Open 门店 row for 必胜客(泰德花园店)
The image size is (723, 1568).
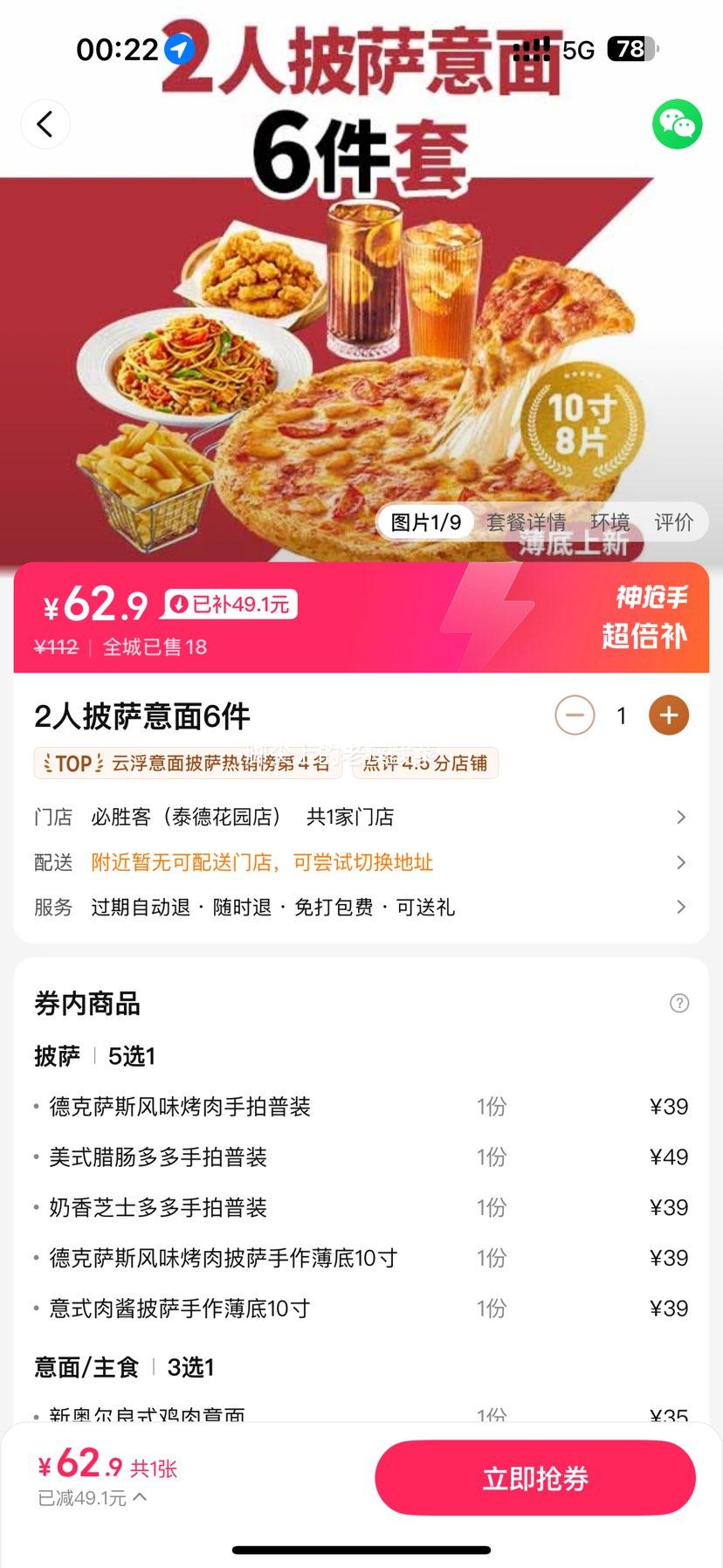[x=361, y=817]
